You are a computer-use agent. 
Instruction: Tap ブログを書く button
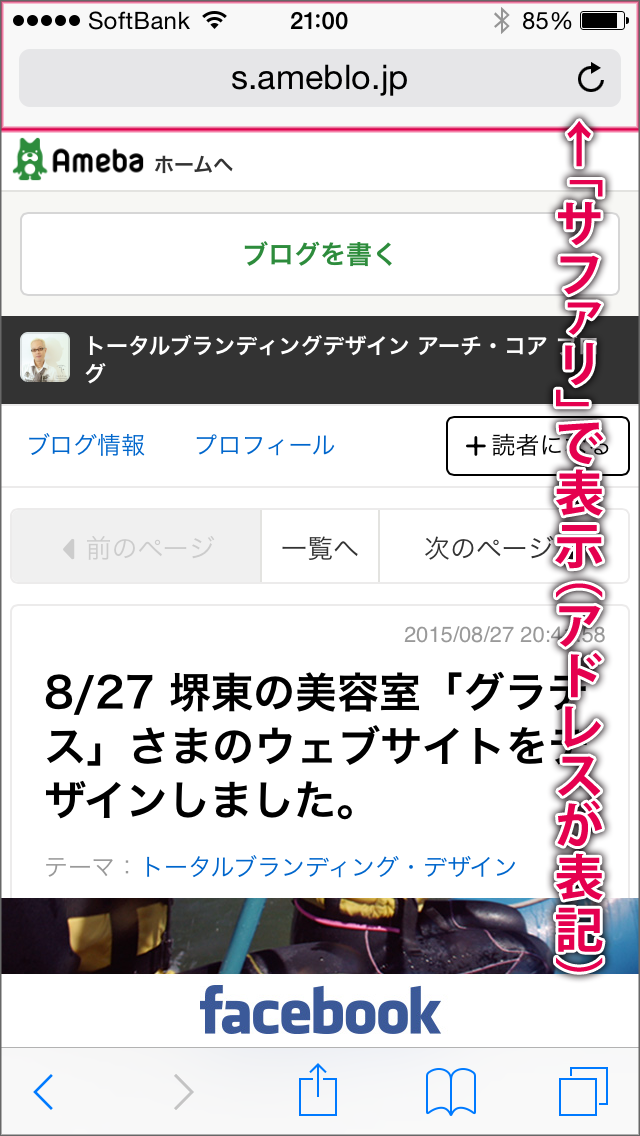pos(320,254)
